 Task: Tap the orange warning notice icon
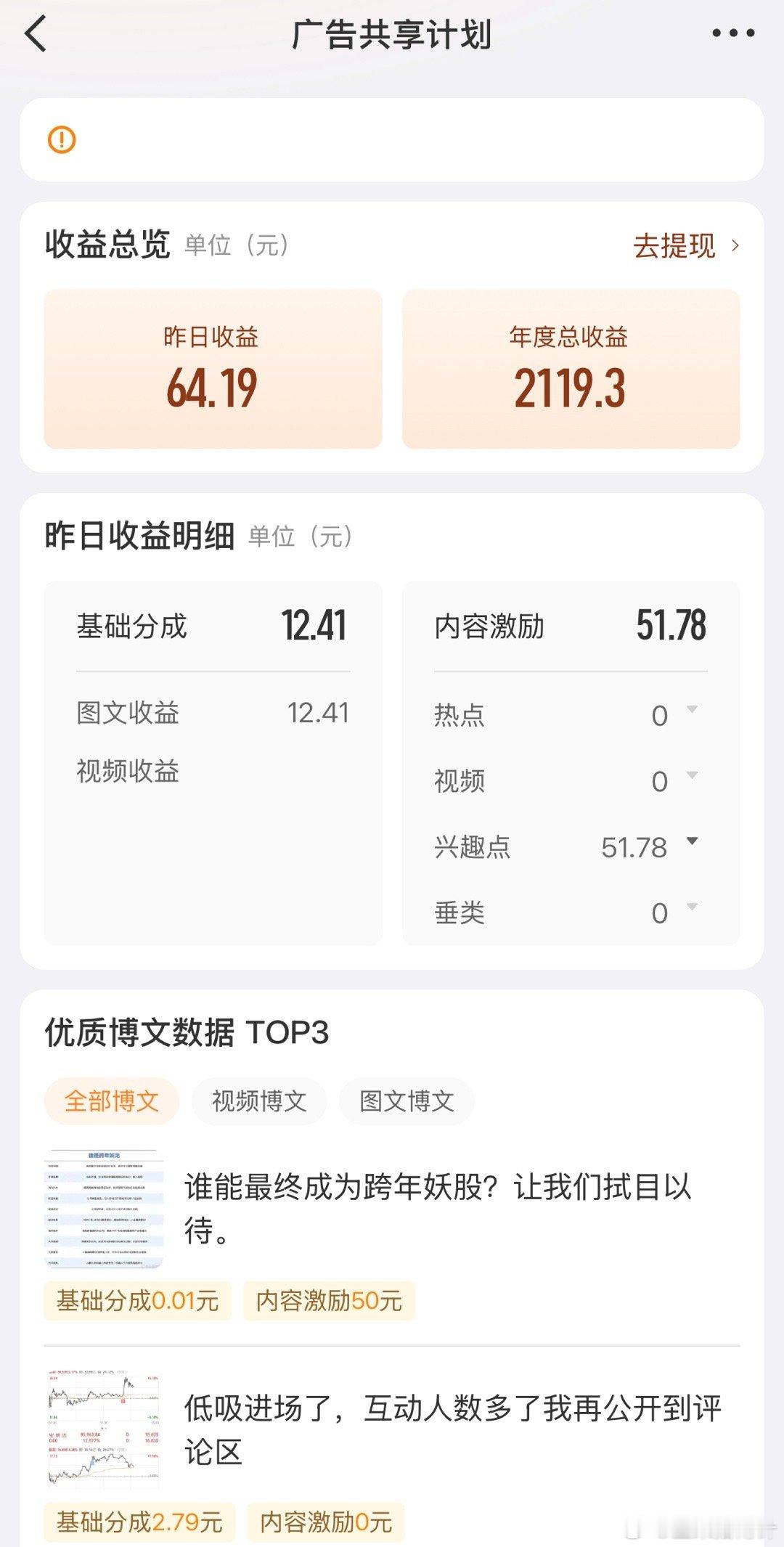(x=60, y=140)
